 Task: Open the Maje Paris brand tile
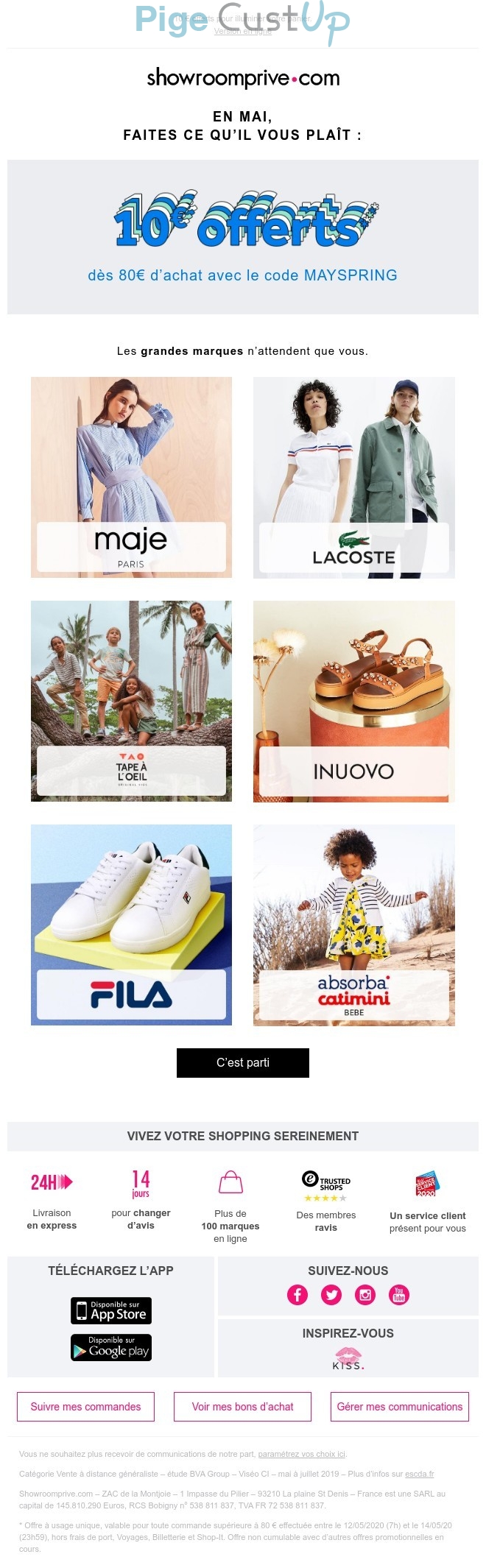131,477
